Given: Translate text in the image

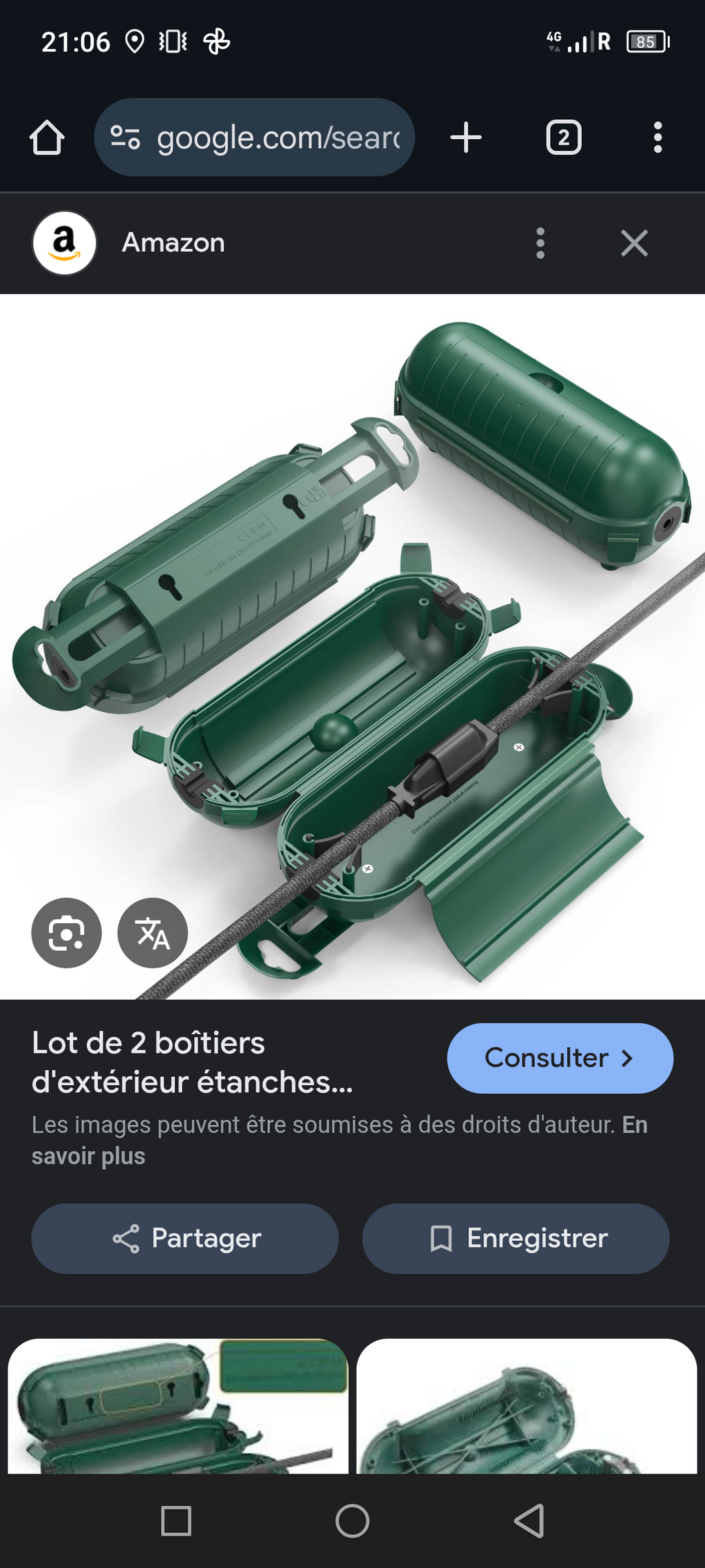Looking at the screenshot, I should coord(153,933).
